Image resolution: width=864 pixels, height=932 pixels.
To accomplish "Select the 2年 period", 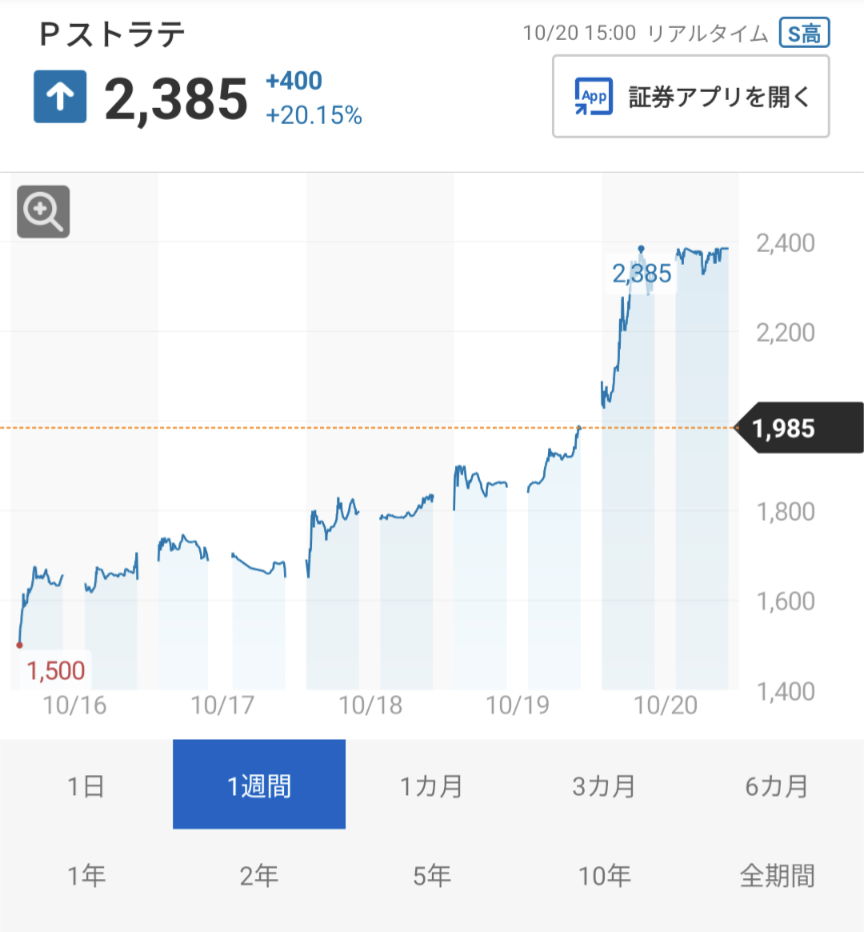I will pos(259,877).
